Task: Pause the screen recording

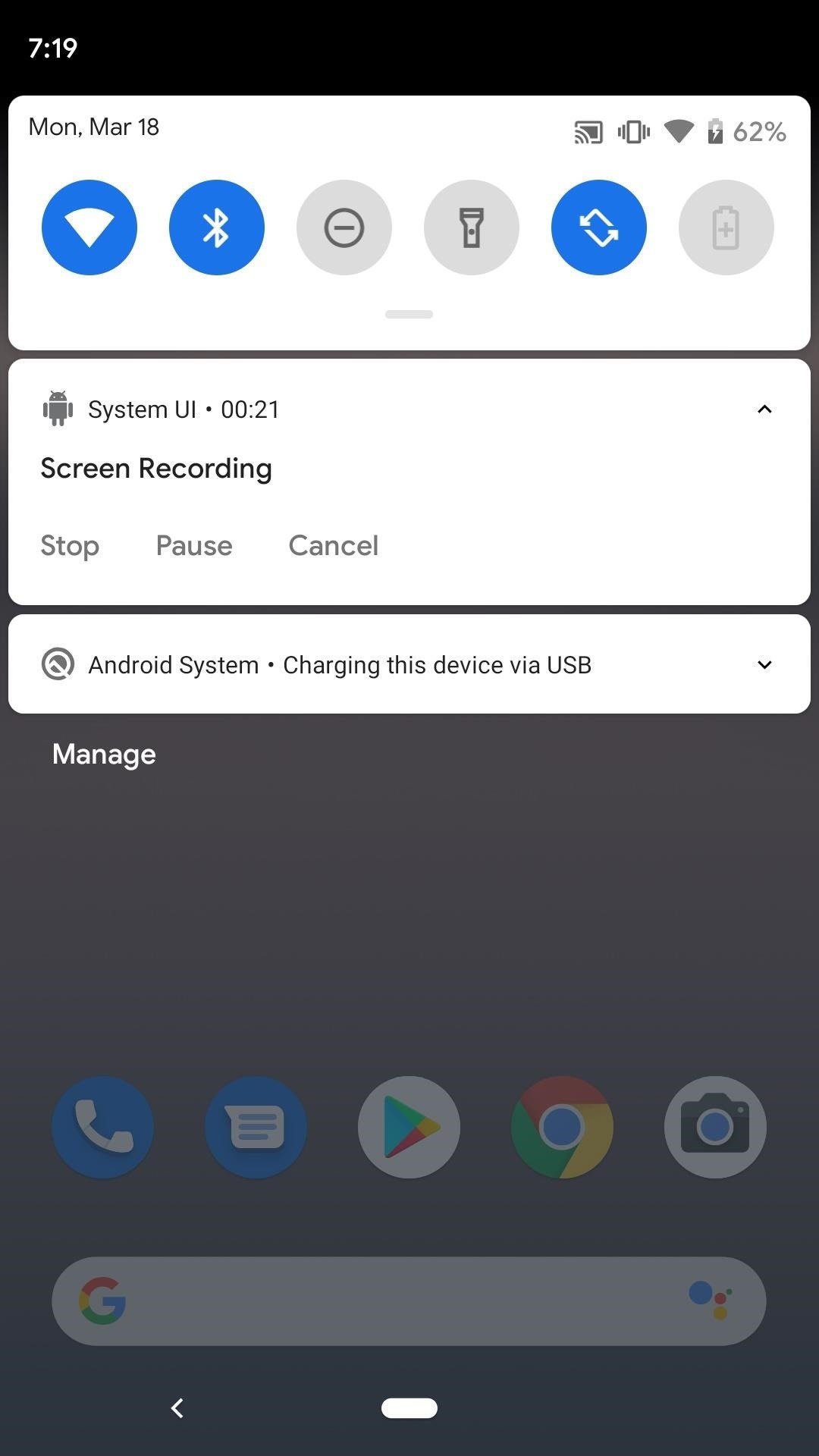Action: (194, 546)
